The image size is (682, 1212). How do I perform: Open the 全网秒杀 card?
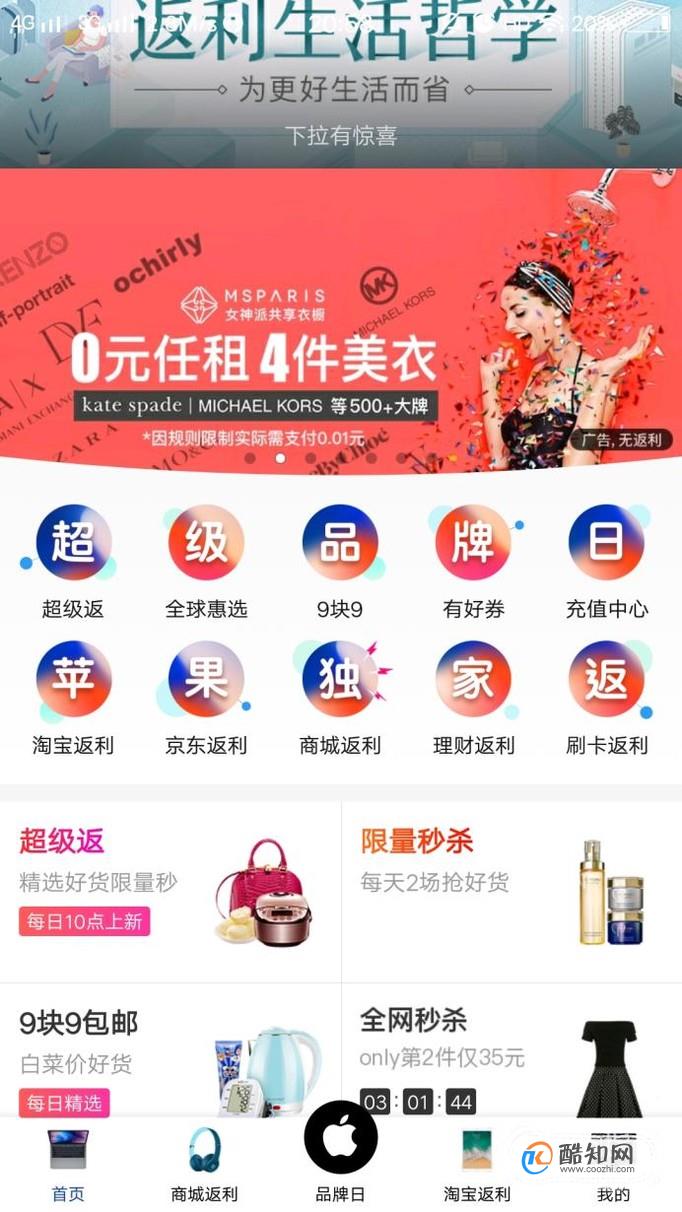coord(512,1050)
